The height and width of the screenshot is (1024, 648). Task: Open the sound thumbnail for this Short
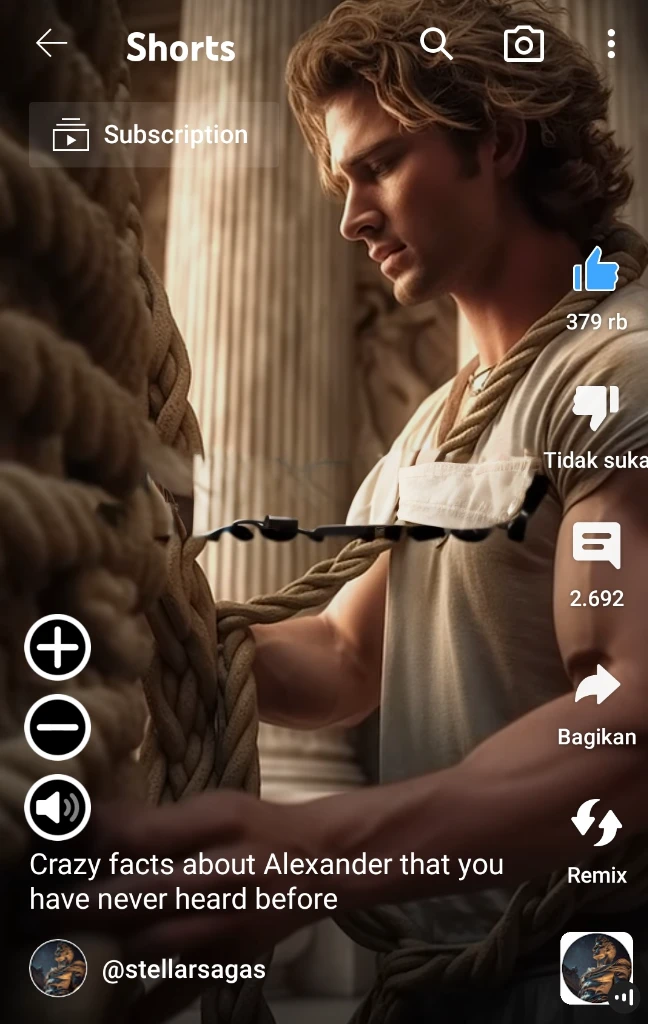point(596,968)
